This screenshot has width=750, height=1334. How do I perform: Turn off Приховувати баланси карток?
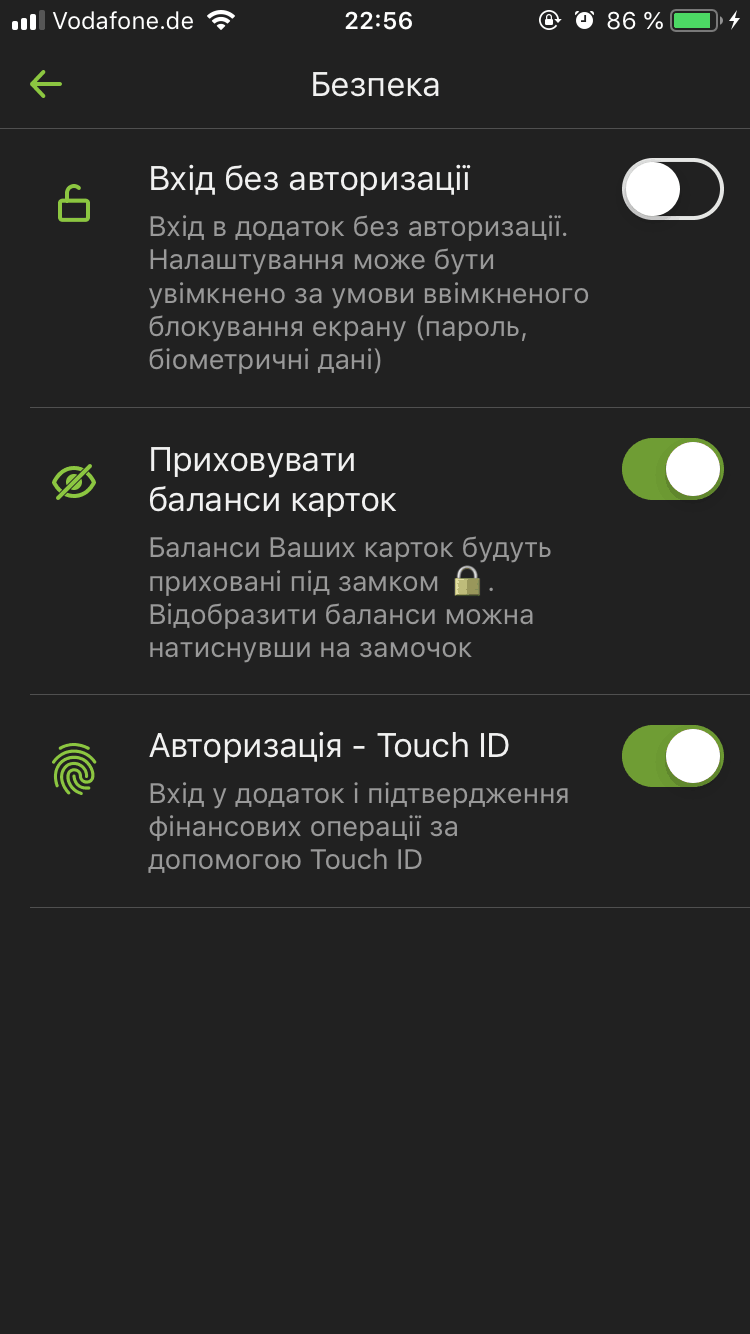pos(672,469)
